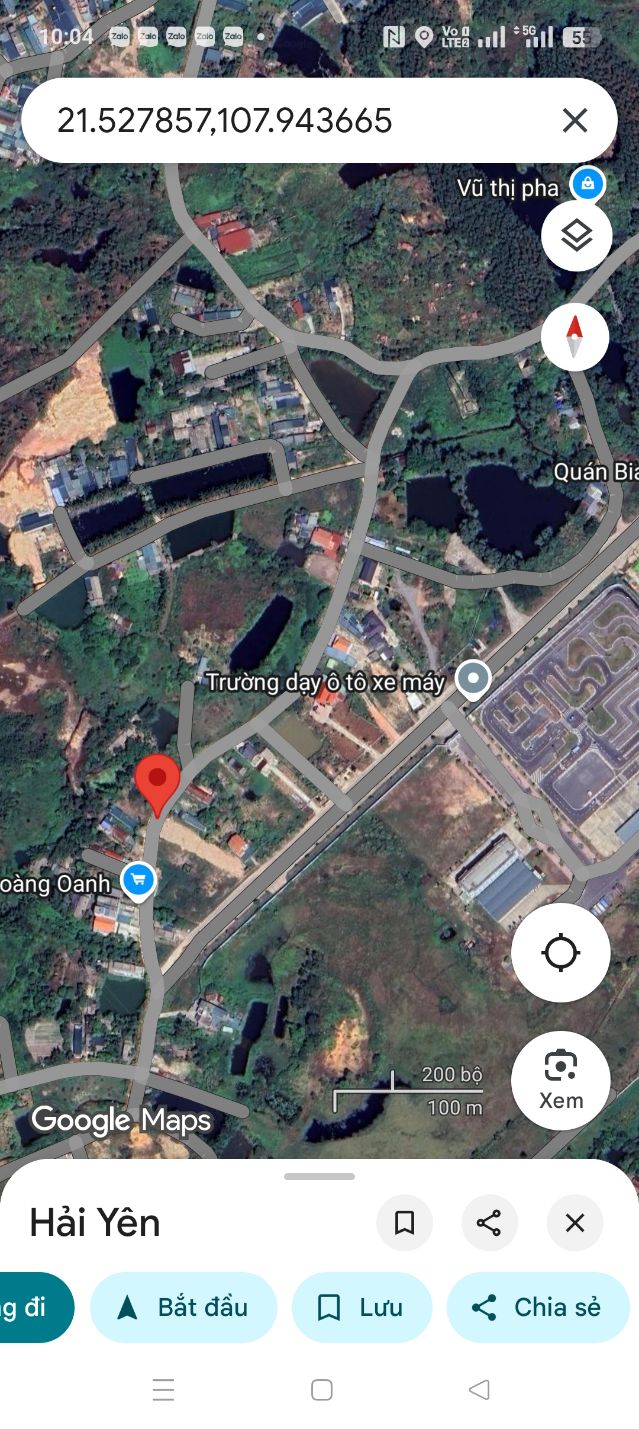This screenshot has width=639, height=1429.
Task: Expand the place sheet using its handle
Action: point(319,1176)
